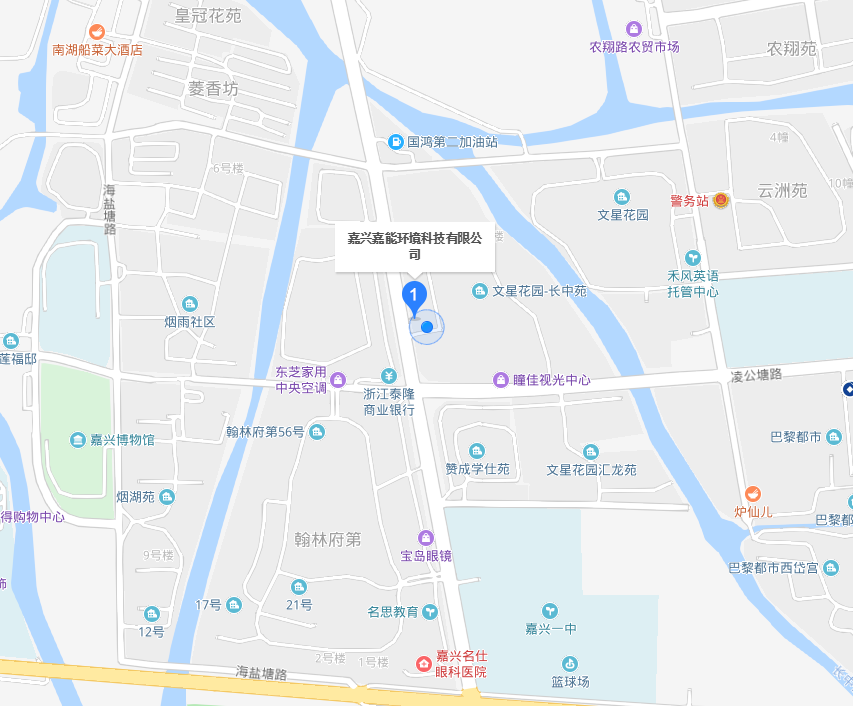Select the 宝岛眼镜 store icon
This screenshot has width=853, height=706.
point(426,538)
